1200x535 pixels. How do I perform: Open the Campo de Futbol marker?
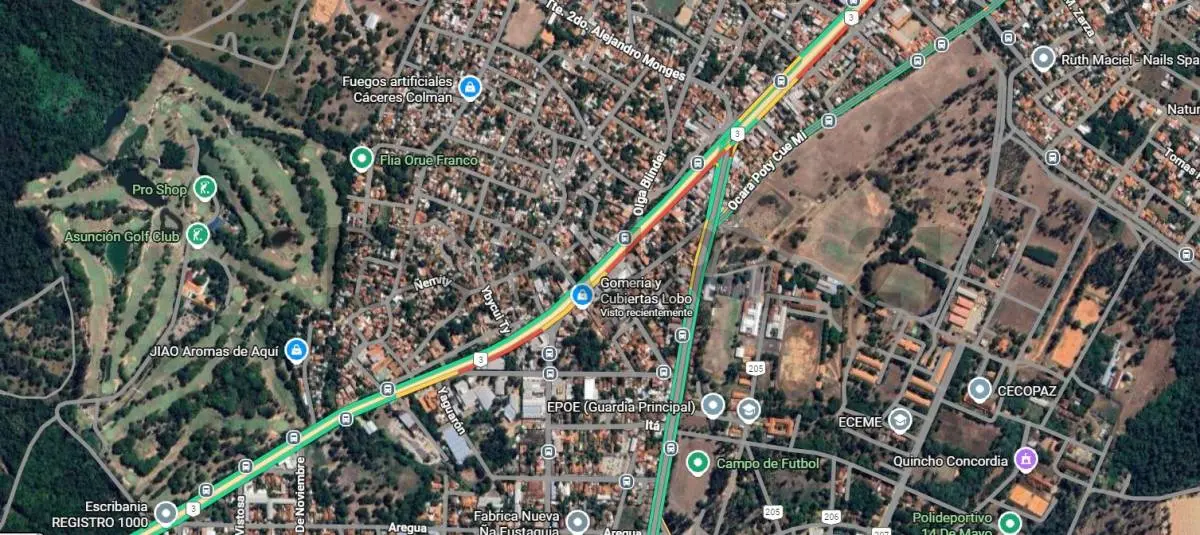point(698,463)
